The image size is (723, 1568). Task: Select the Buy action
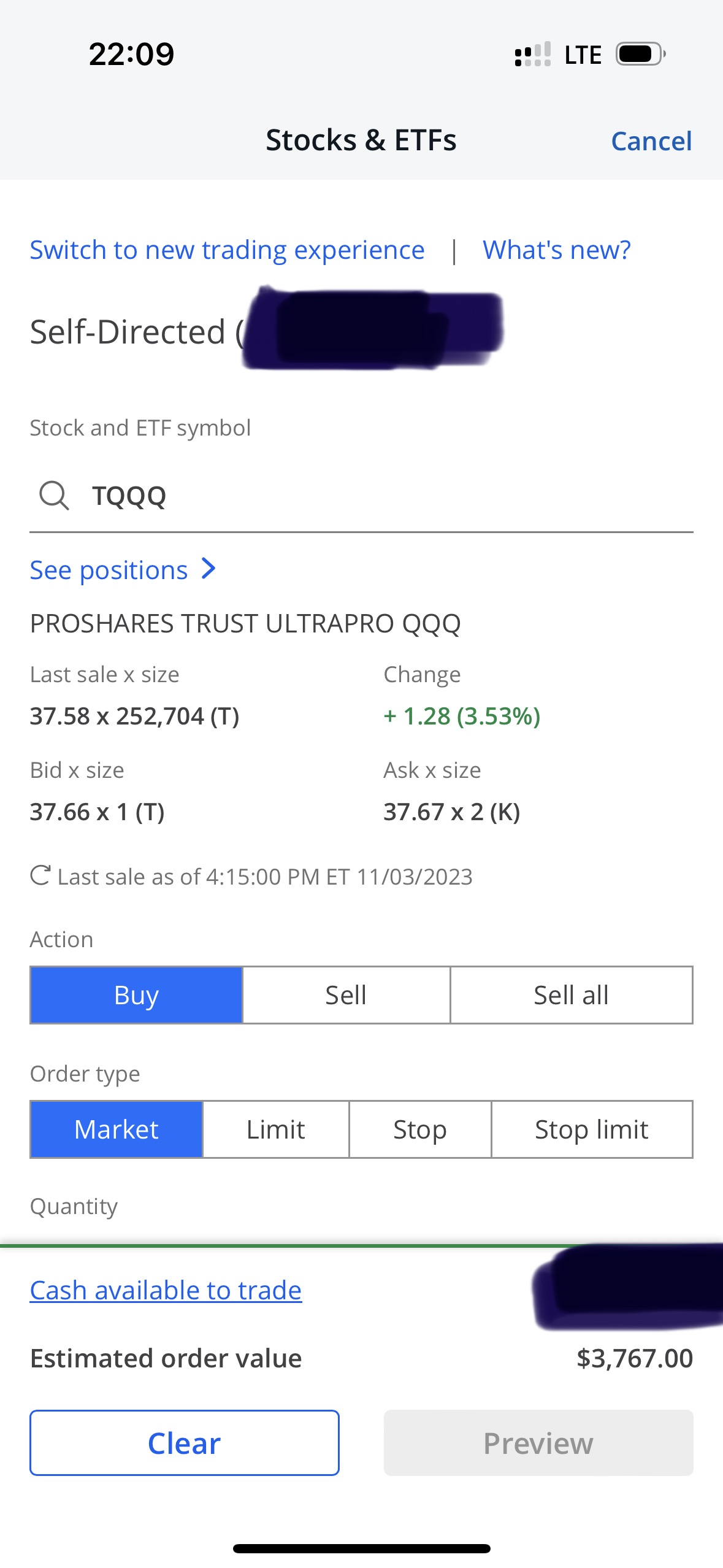136,995
